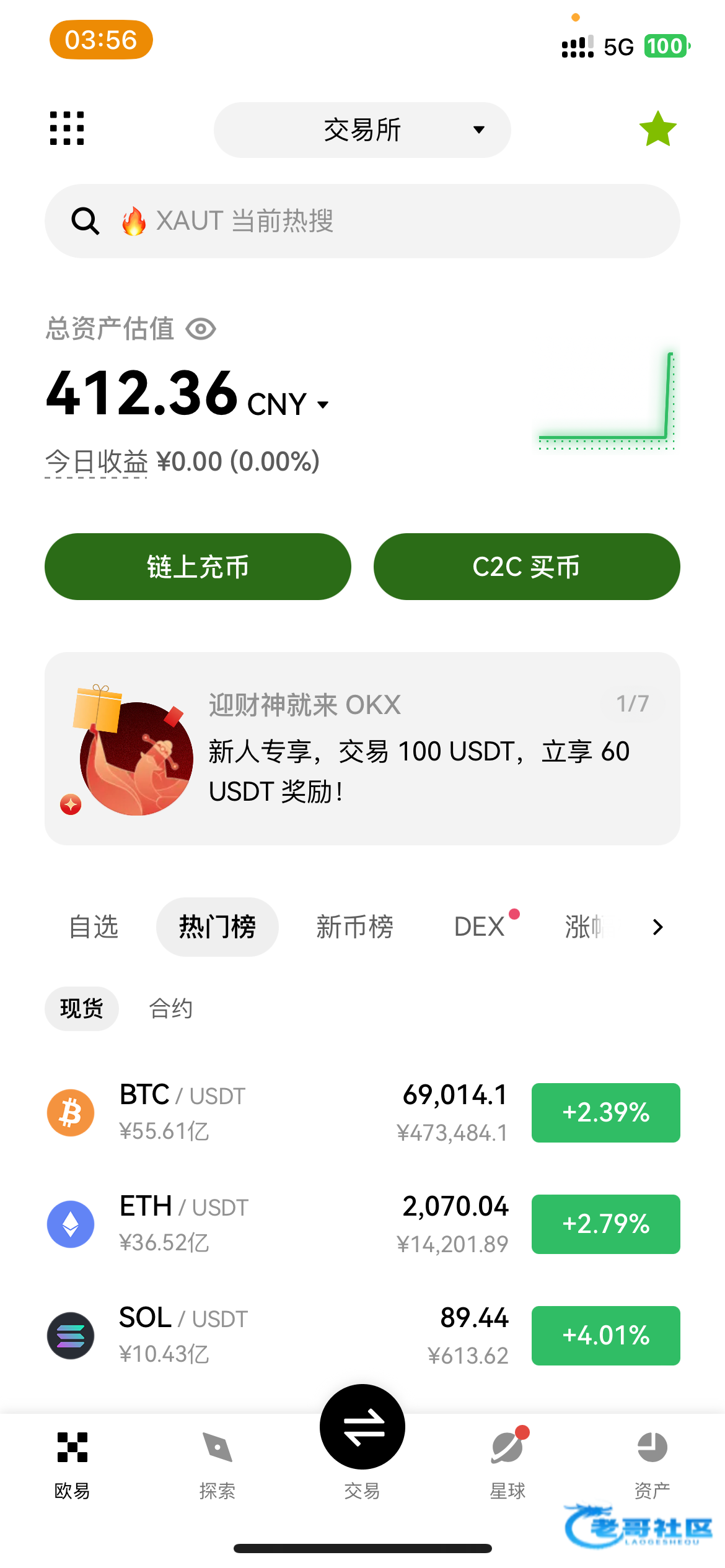
Task: Tap the C2C 买币 button
Action: click(x=526, y=567)
